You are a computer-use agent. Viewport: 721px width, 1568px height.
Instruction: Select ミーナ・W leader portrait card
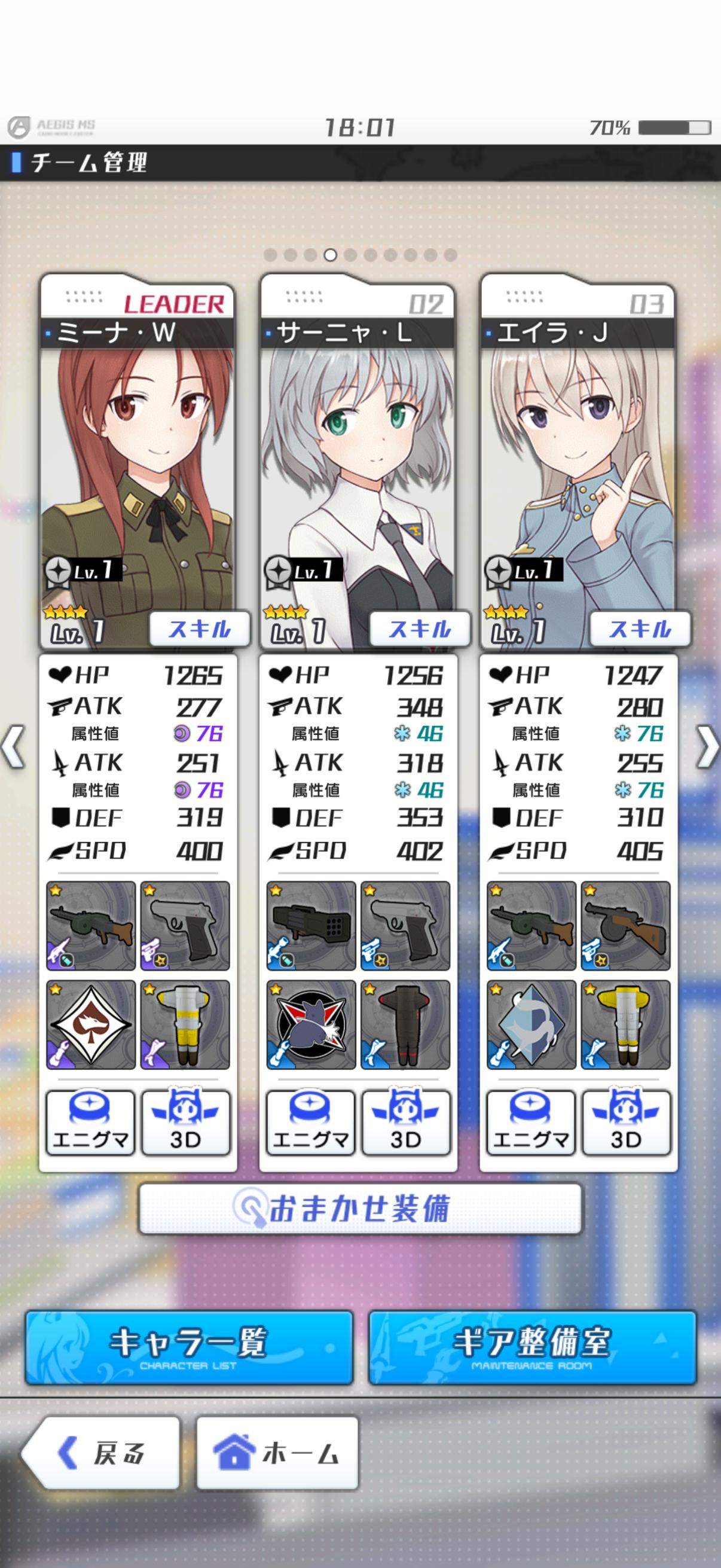137,463
